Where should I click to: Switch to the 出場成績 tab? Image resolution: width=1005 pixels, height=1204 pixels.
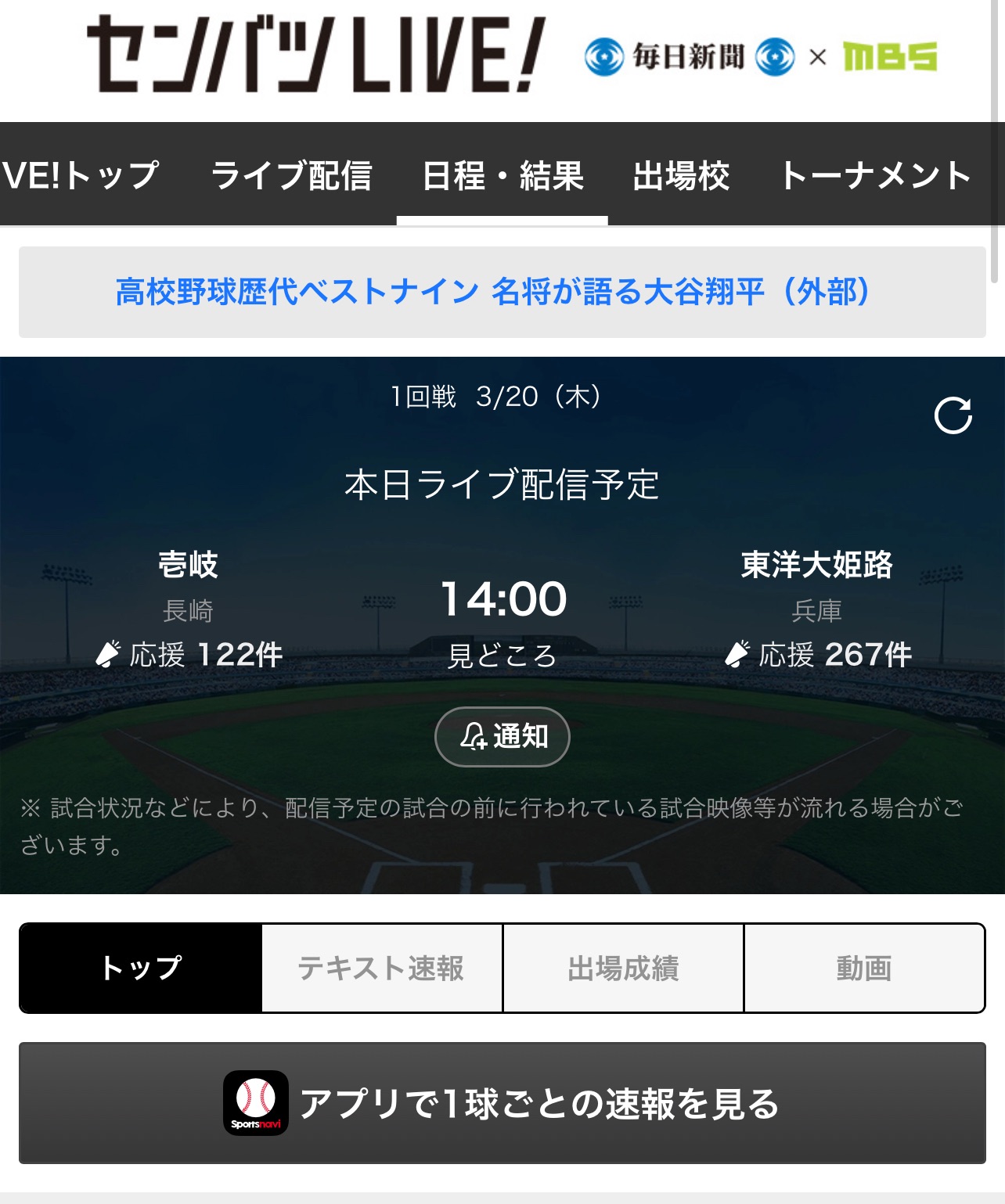point(623,969)
